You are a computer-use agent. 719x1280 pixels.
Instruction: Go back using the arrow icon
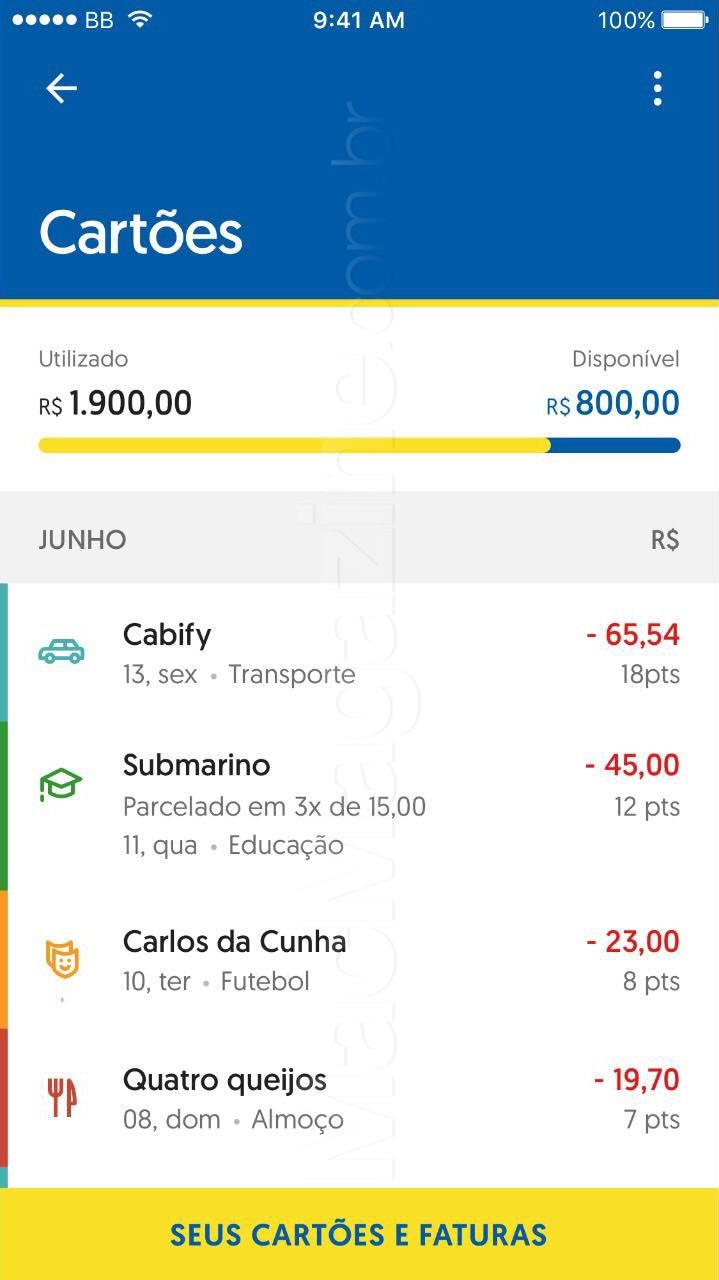tap(61, 89)
